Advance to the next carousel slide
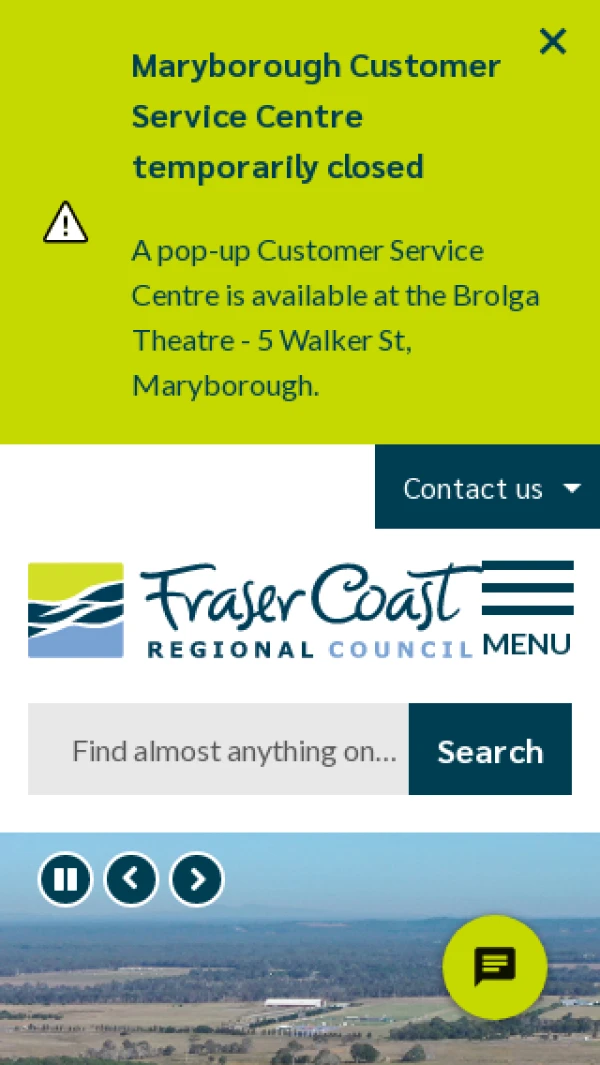Image resolution: width=600 pixels, height=1065 pixels. [x=197, y=879]
